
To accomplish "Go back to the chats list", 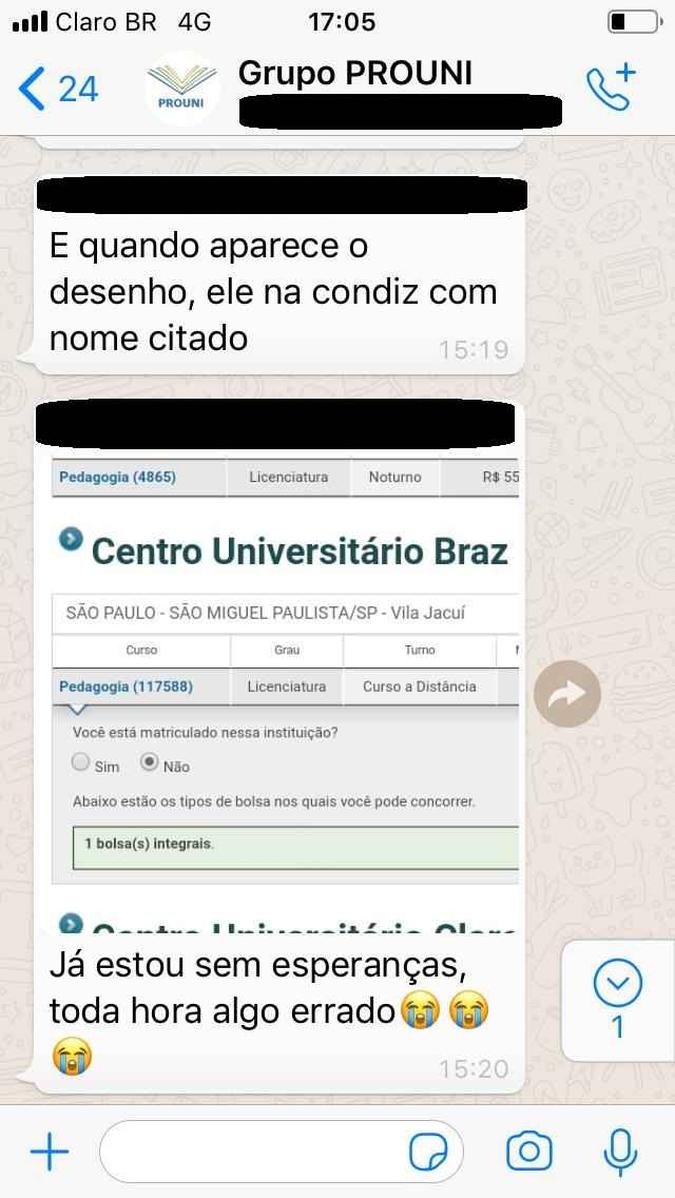I will 56,90.
